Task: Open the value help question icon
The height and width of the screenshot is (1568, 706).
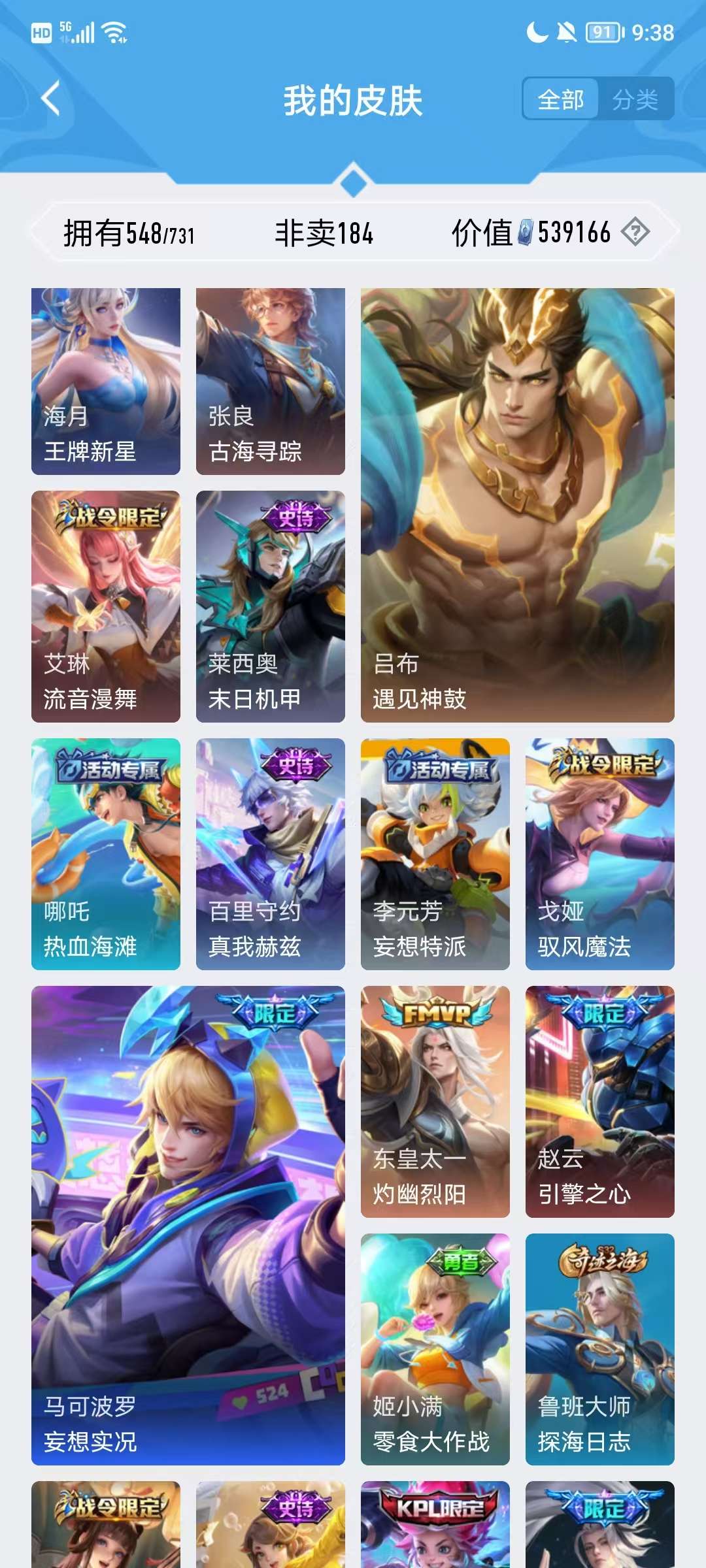Action: (x=635, y=232)
